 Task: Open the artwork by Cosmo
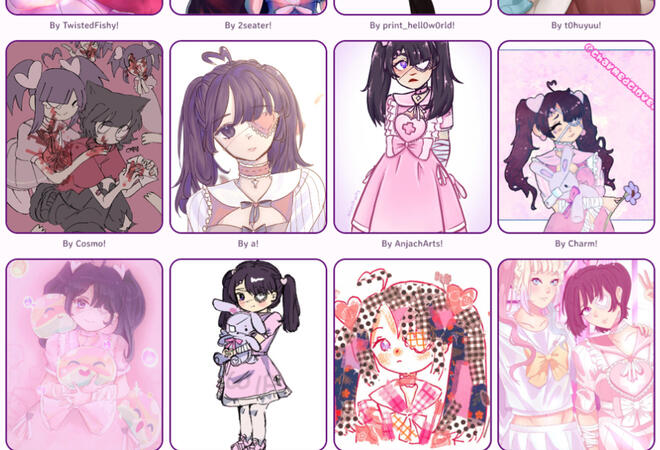pyautogui.click(x=84, y=137)
